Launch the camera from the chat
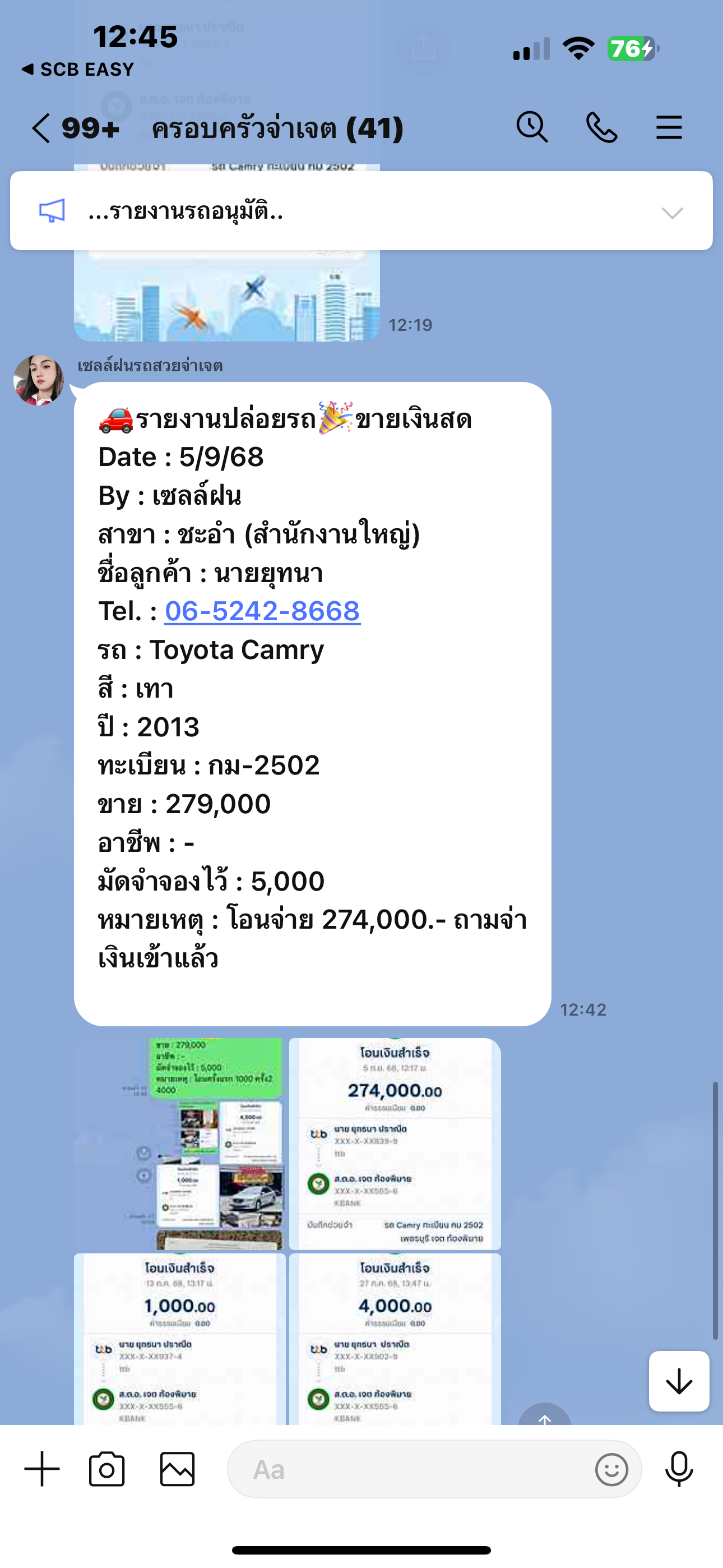Viewport: 723px width, 1568px height. (107, 1469)
